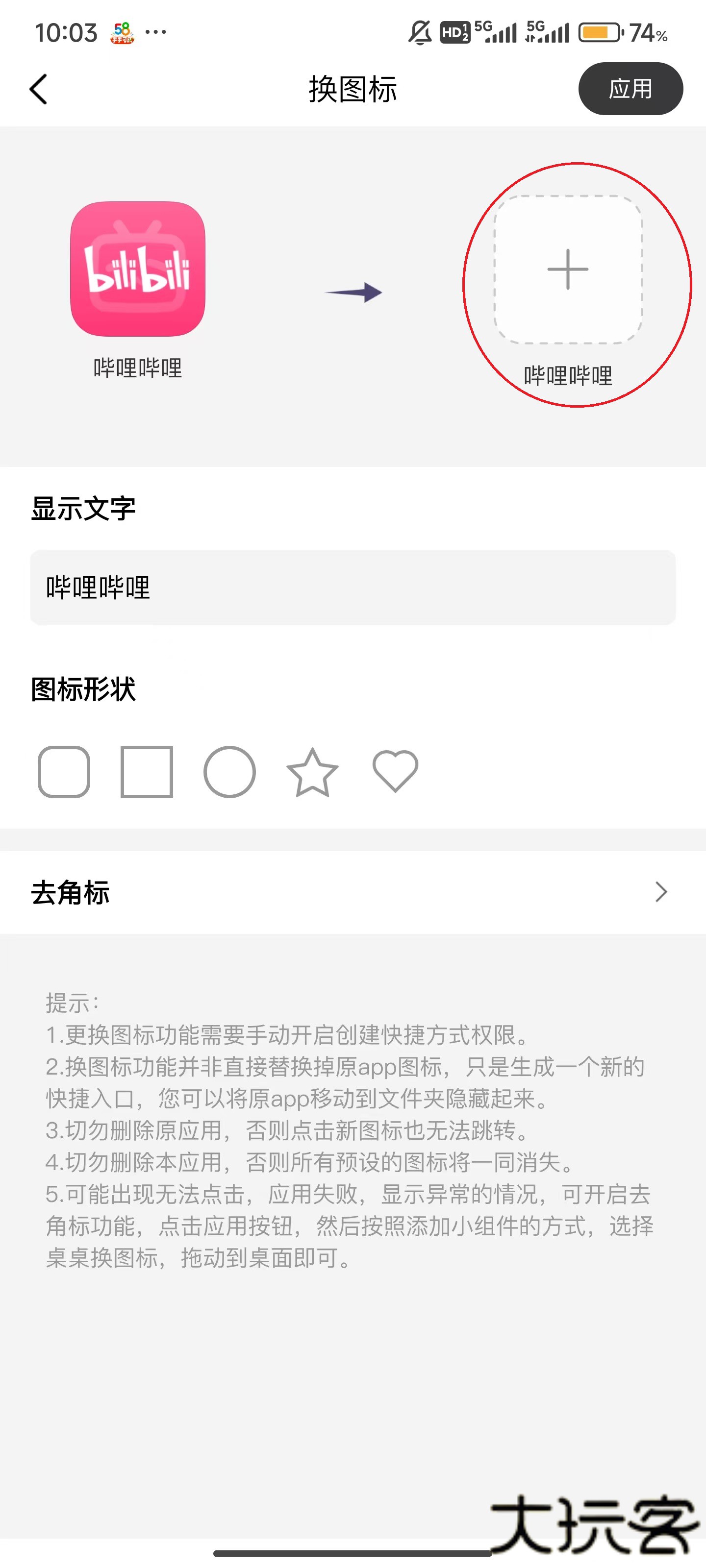The image size is (706, 1568).
Task: Select the rounded square icon shape
Action: click(x=64, y=771)
